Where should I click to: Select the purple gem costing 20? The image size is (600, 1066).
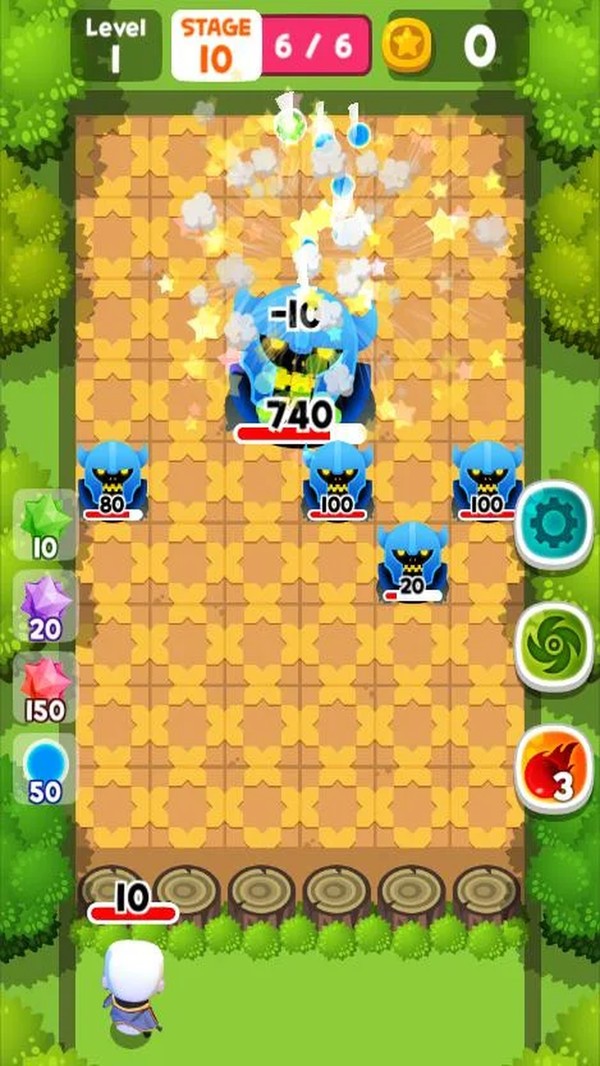[45, 606]
